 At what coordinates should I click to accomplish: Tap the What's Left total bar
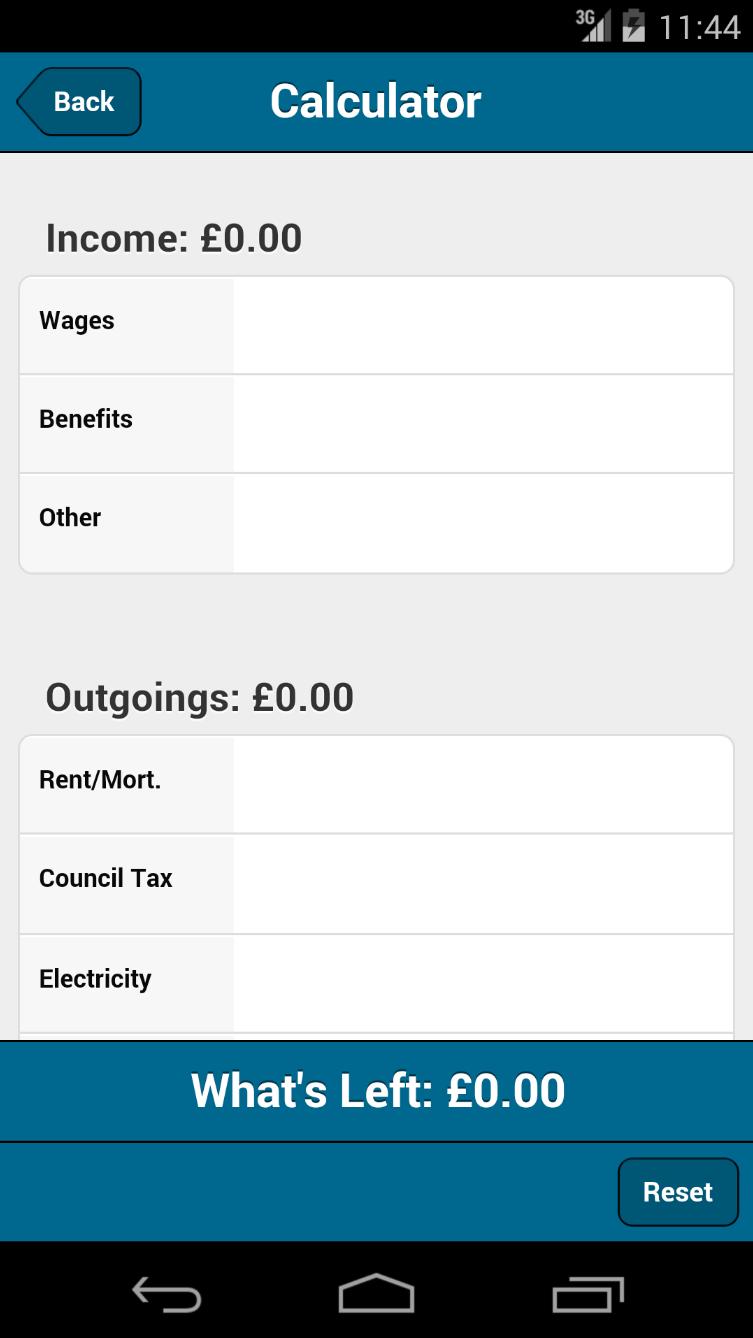click(x=376, y=1090)
